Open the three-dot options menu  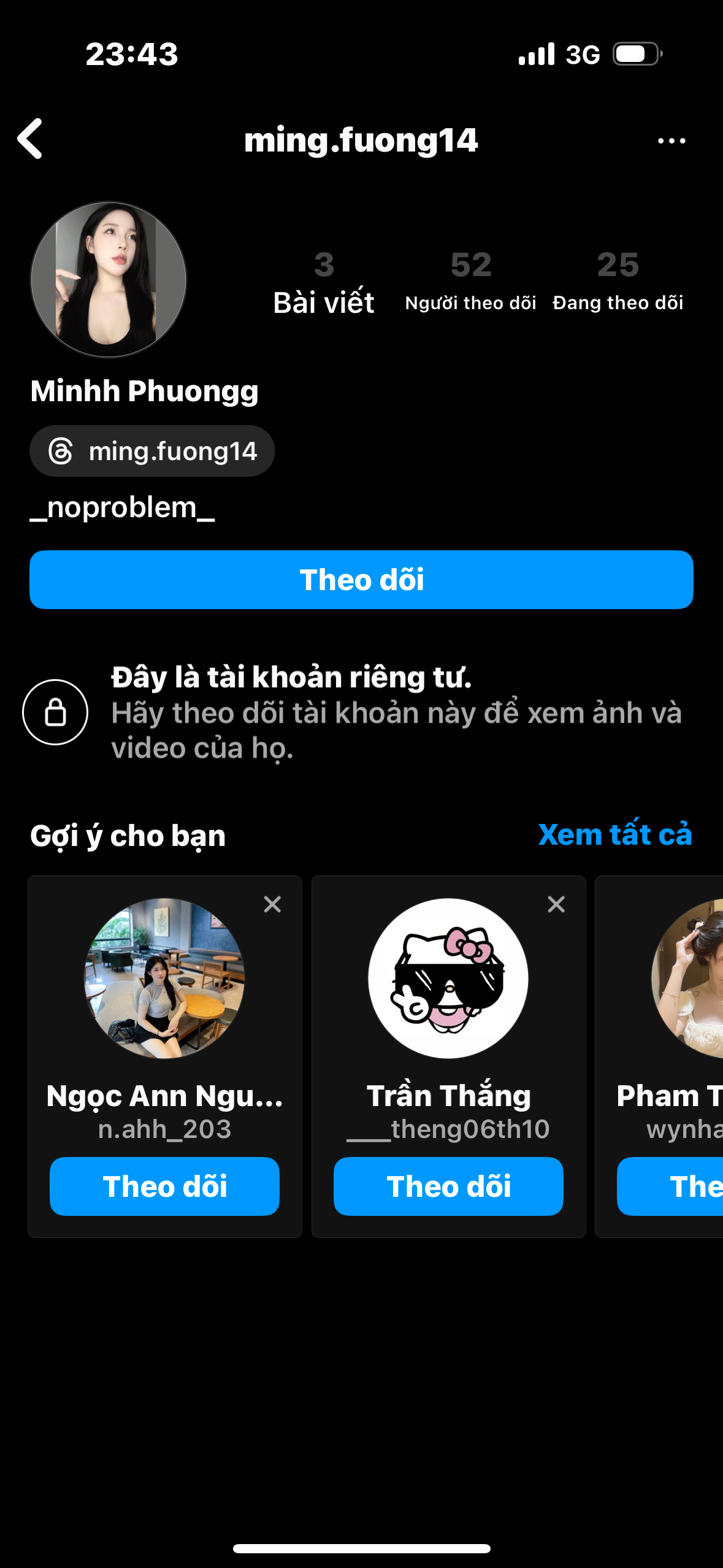pyautogui.click(x=671, y=140)
